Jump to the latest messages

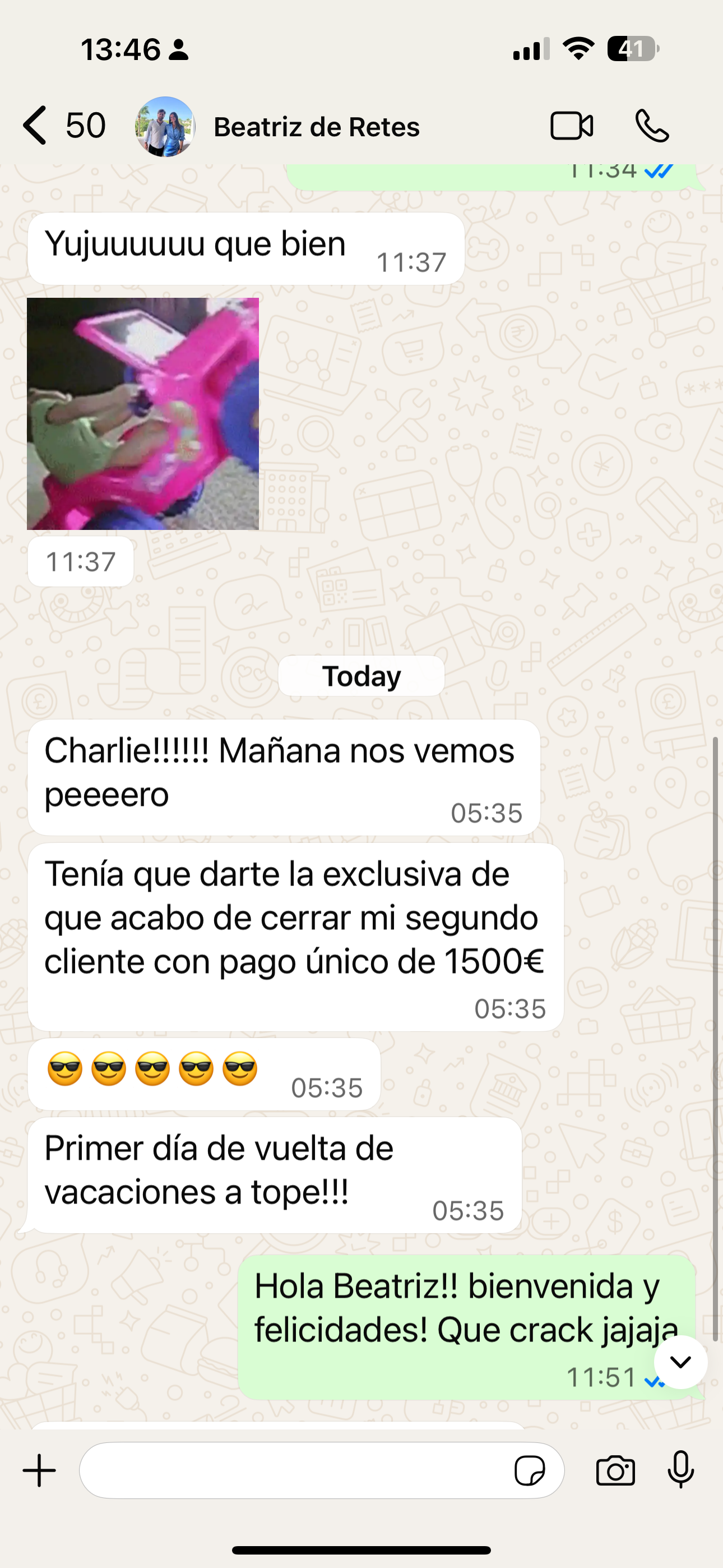click(x=680, y=1362)
